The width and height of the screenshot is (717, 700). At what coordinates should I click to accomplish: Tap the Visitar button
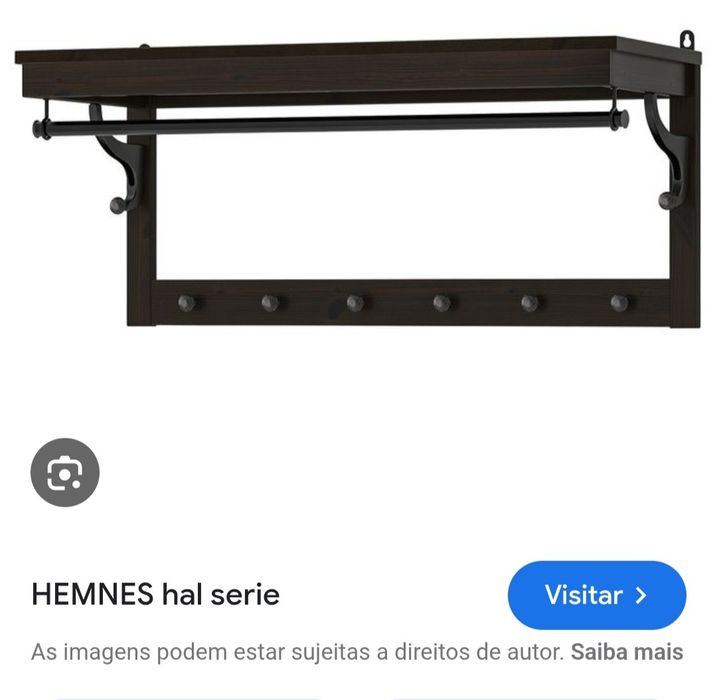click(x=596, y=595)
